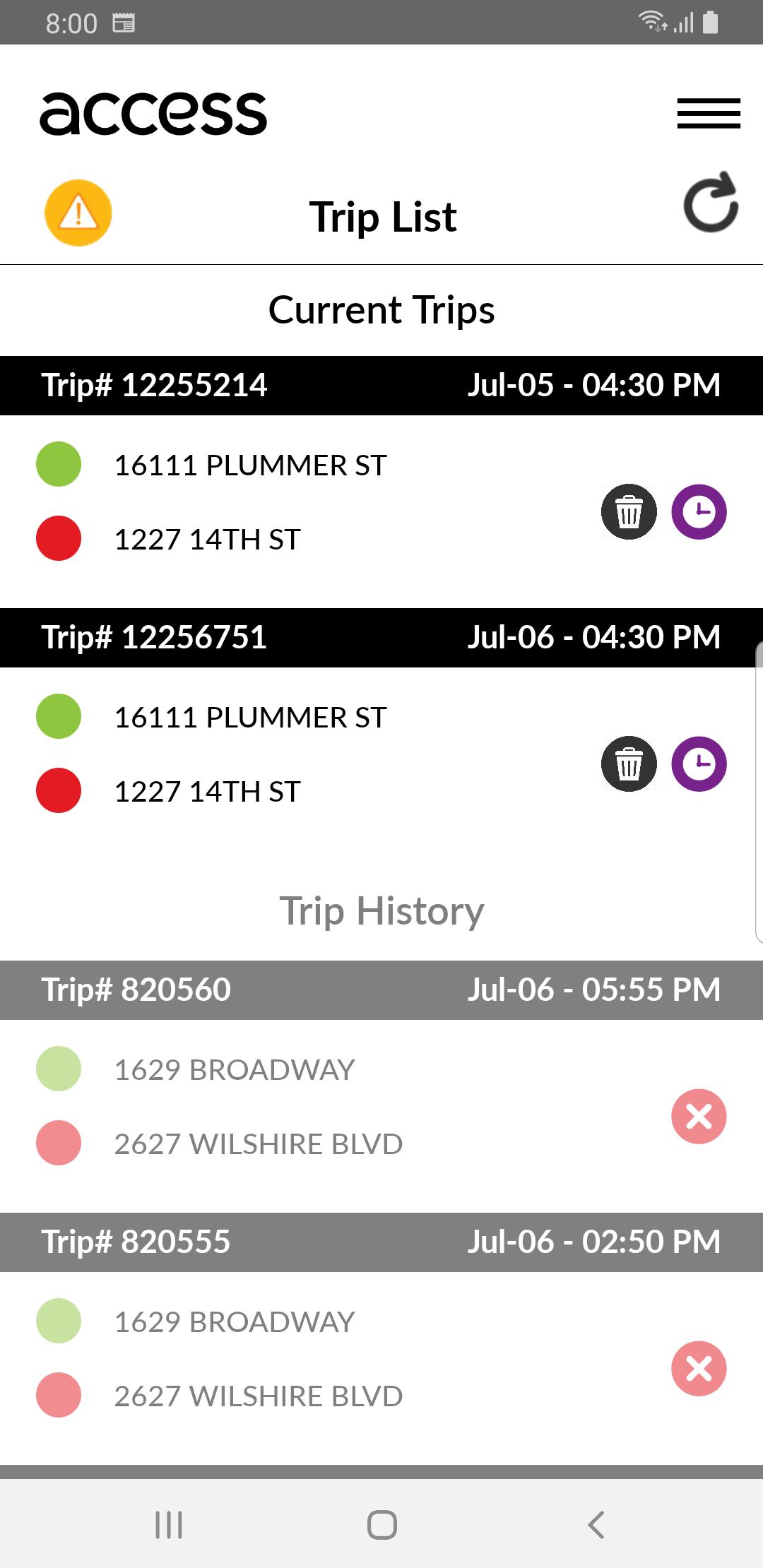763x1568 pixels.
Task: Delete trip 12256751 with trash icon
Action: tap(629, 764)
